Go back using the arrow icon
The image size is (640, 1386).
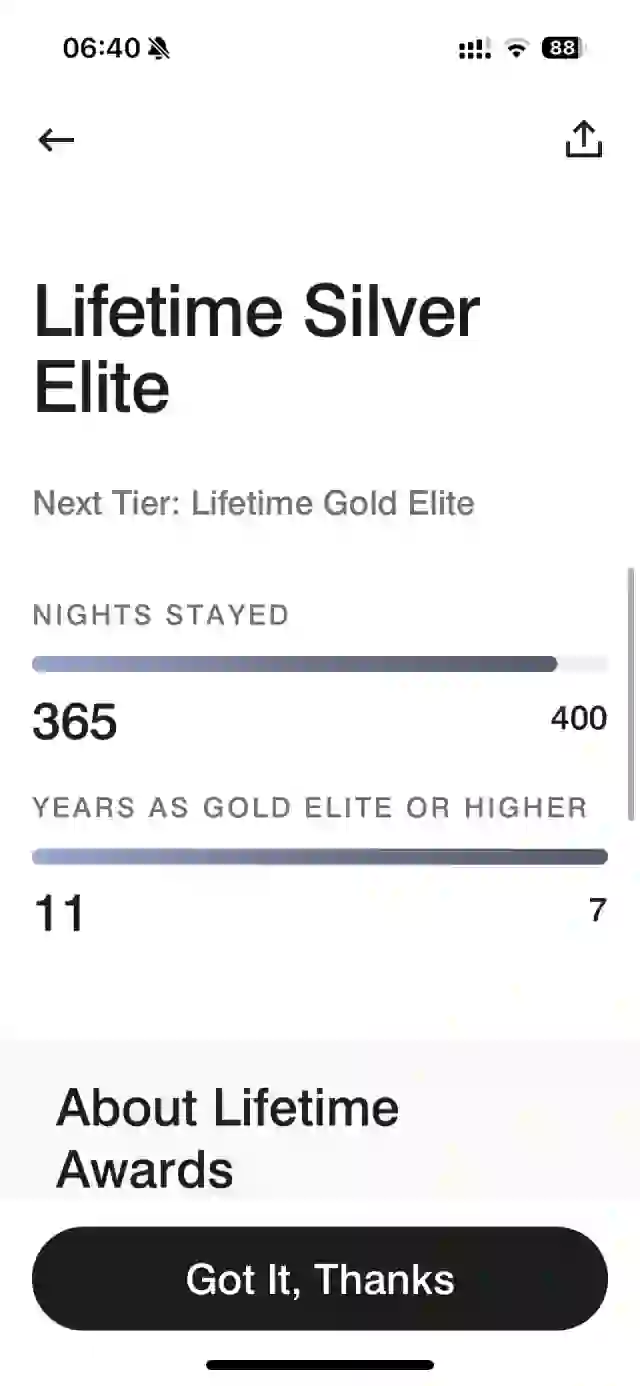[56, 140]
